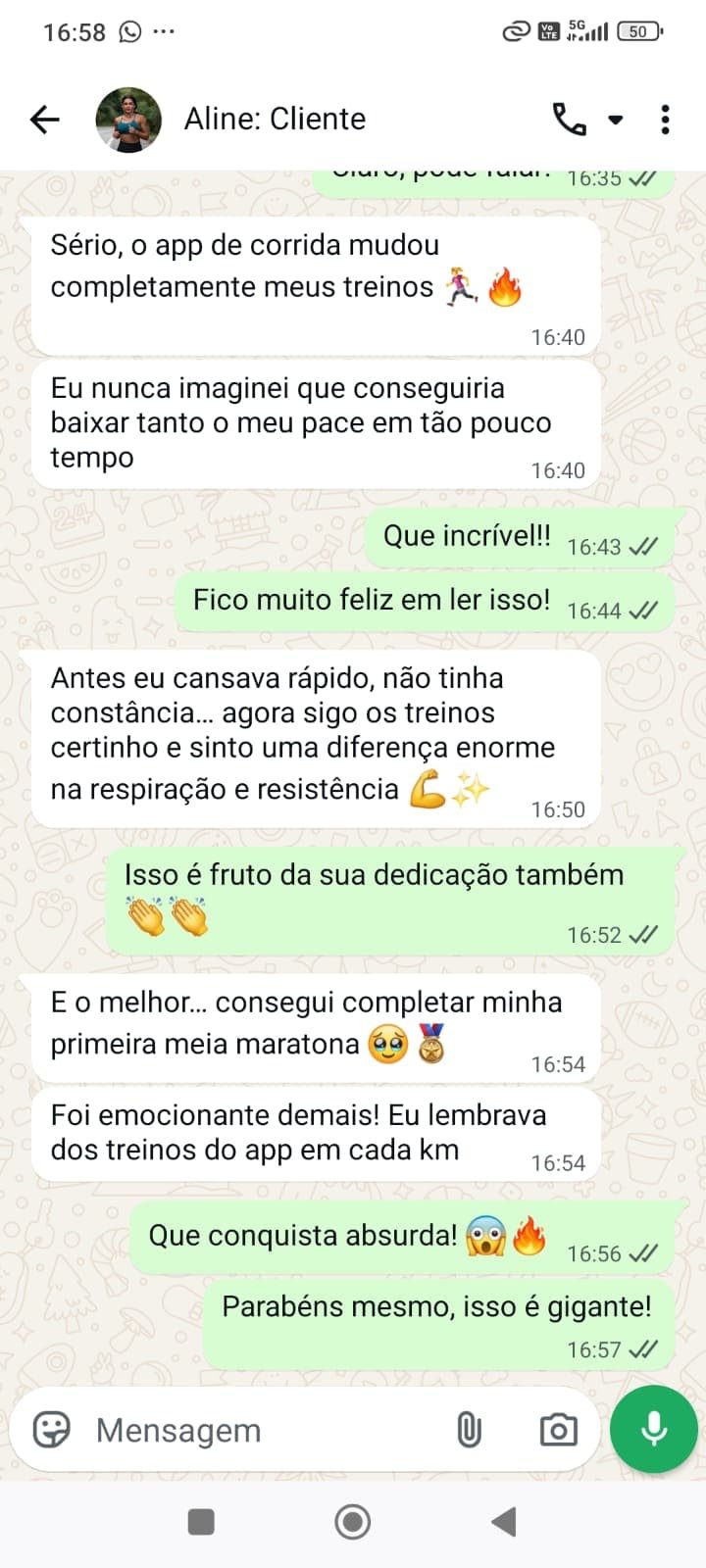
Task: Click the attachment paperclip icon
Action: [471, 1430]
